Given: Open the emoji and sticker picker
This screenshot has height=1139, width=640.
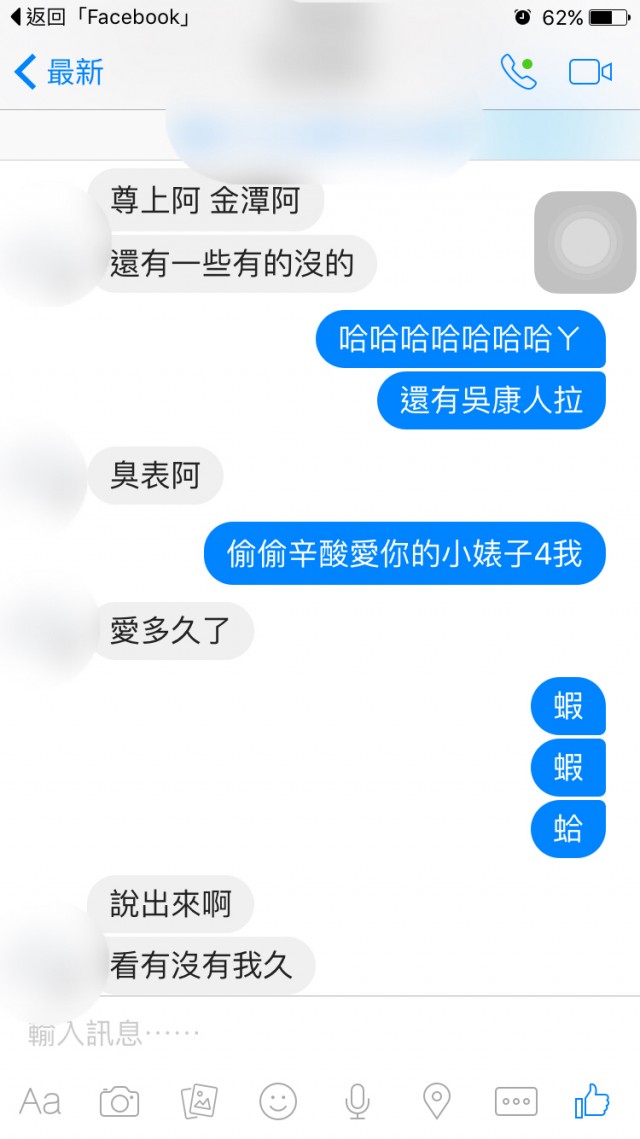Looking at the screenshot, I should [x=278, y=1101].
